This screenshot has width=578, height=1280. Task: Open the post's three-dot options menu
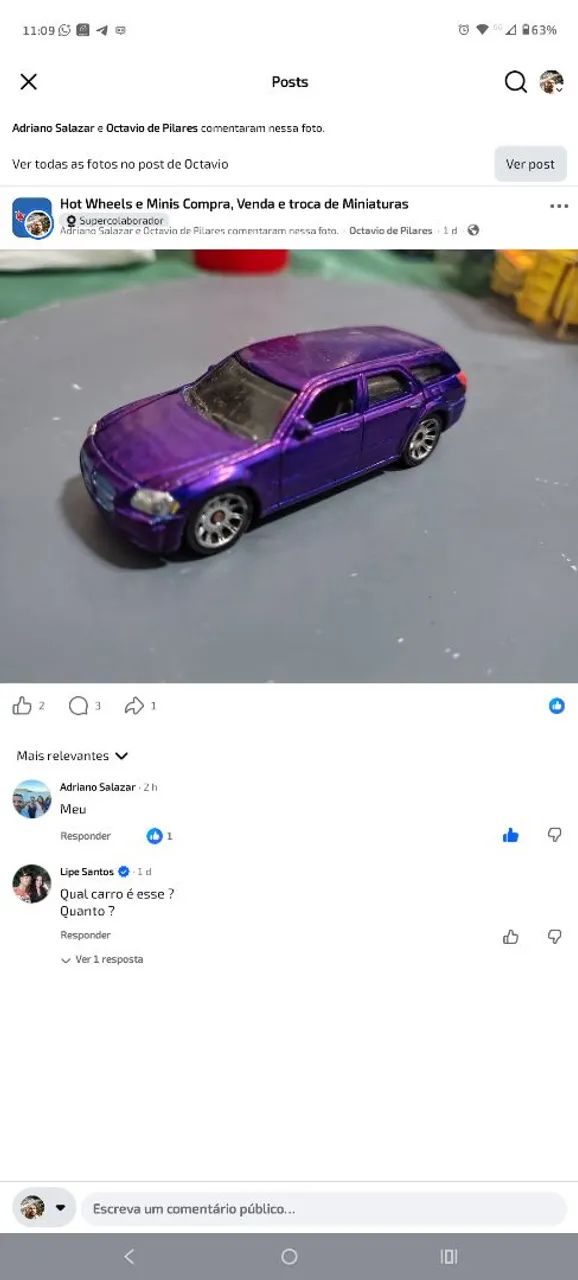[x=558, y=206]
